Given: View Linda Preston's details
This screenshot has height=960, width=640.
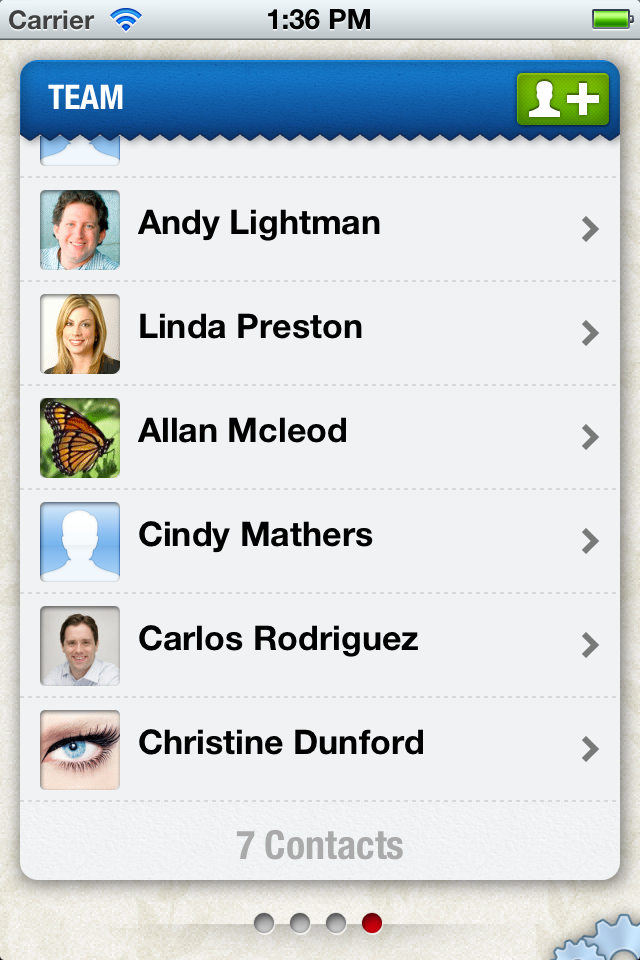Looking at the screenshot, I should (x=320, y=333).
